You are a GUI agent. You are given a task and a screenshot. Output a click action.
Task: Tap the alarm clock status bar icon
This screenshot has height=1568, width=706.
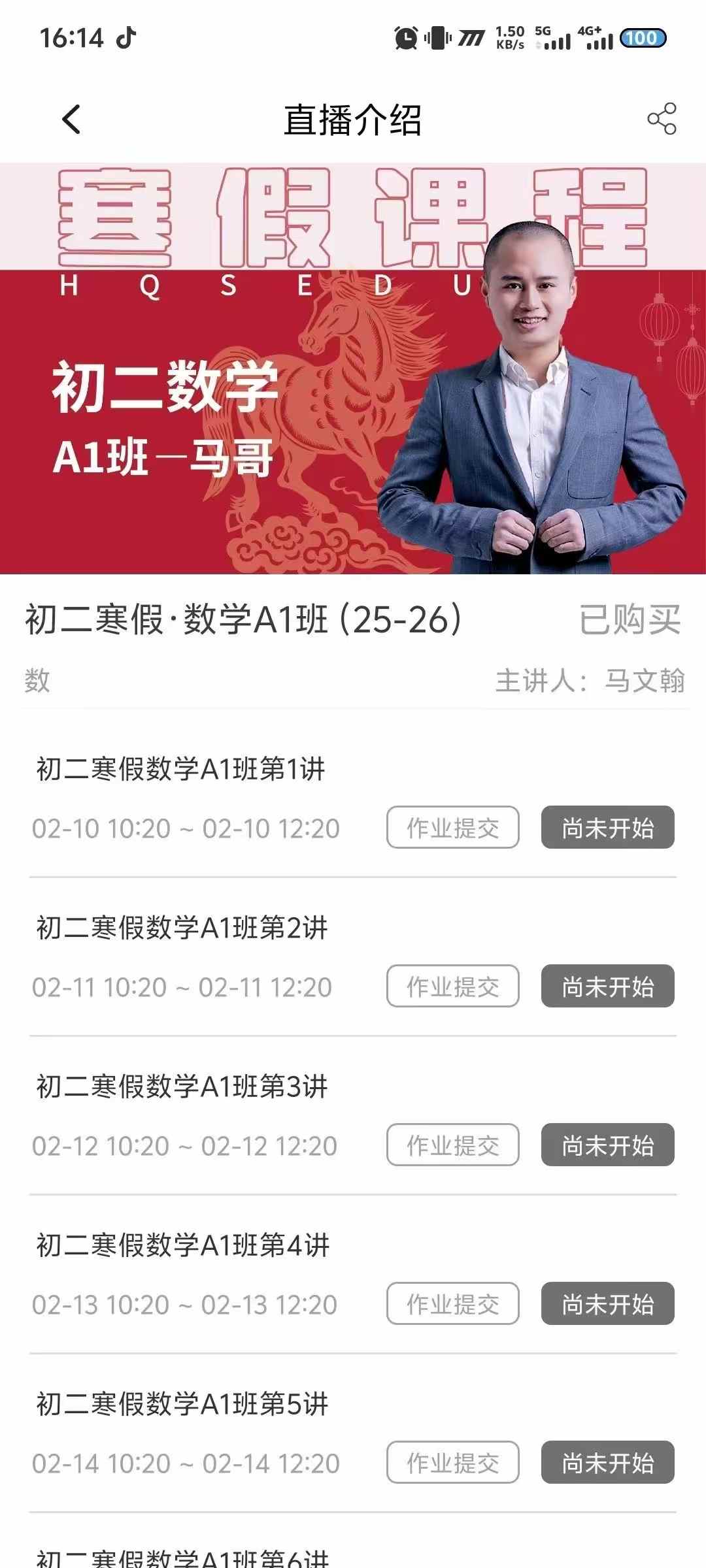tap(404, 39)
